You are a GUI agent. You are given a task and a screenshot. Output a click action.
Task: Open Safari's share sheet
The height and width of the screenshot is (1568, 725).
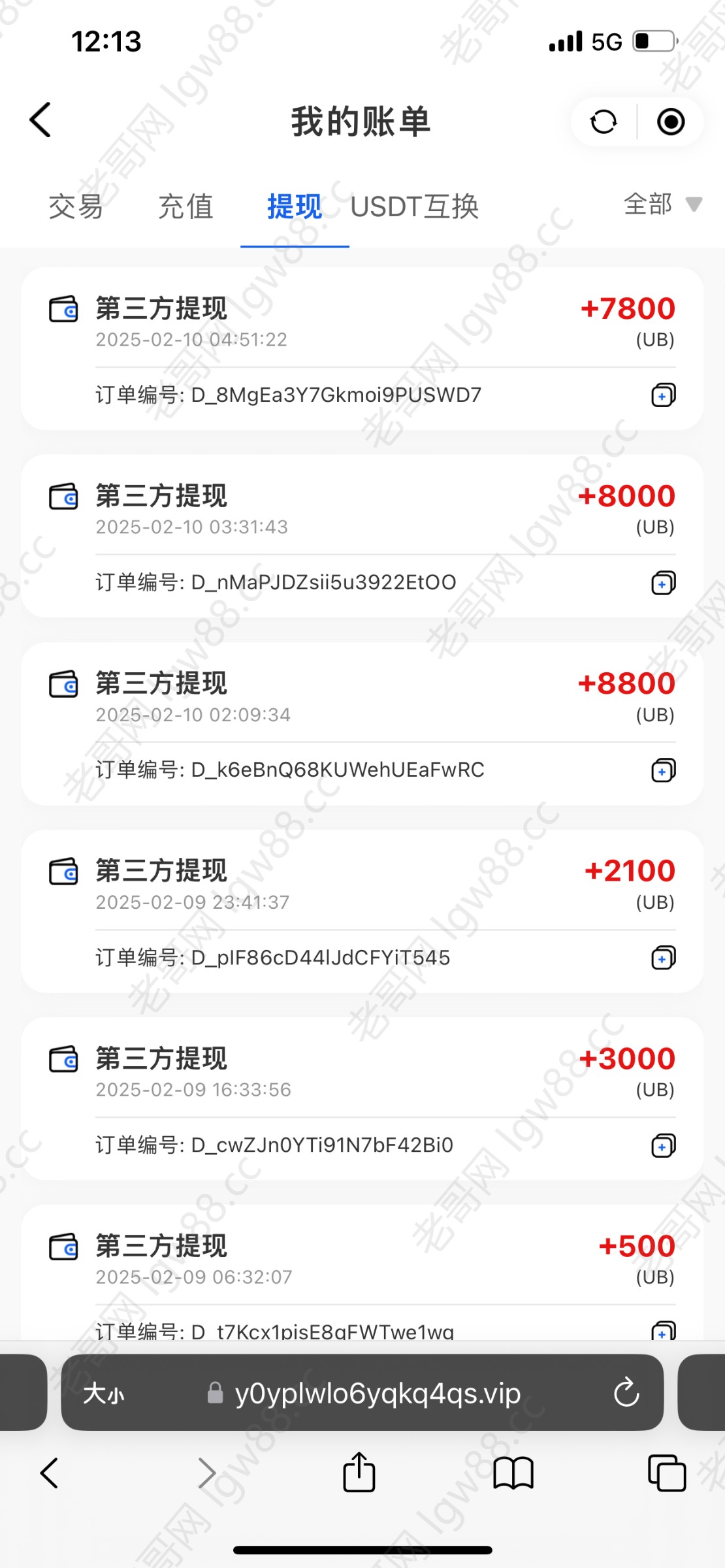(359, 1471)
